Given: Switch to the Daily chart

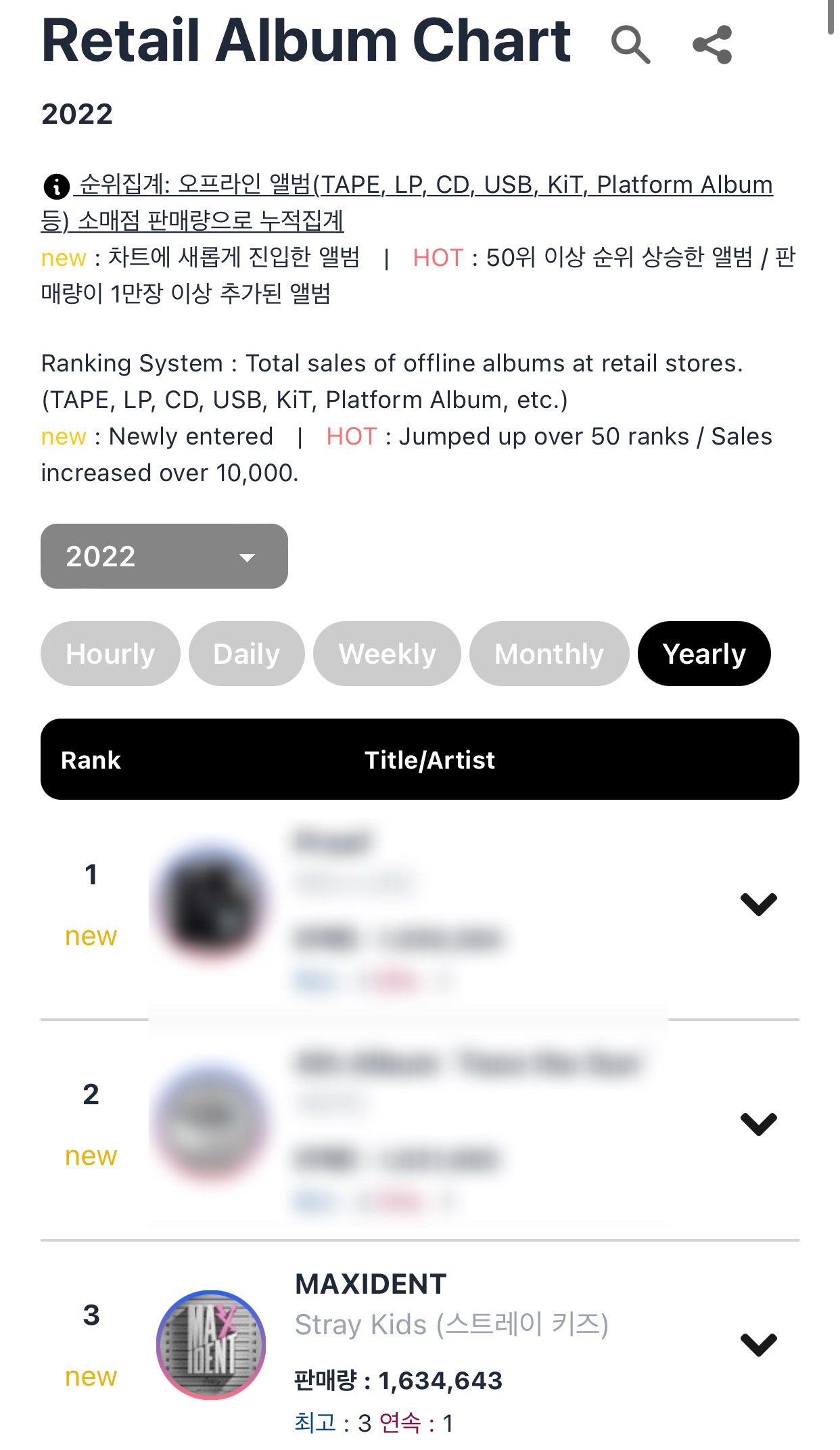Looking at the screenshot, I should tap(246, 654).
